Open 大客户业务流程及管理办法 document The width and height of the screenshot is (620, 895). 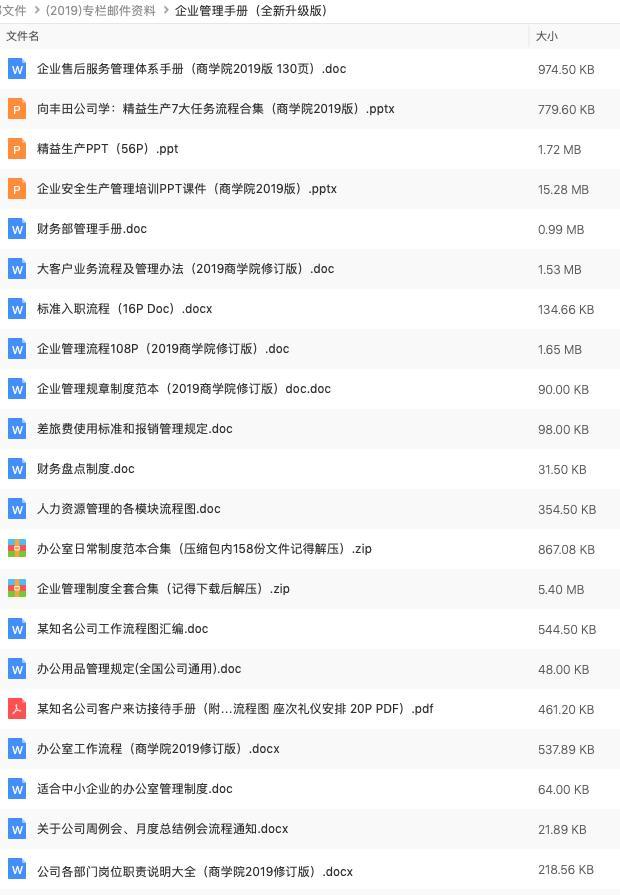[185, 269]
